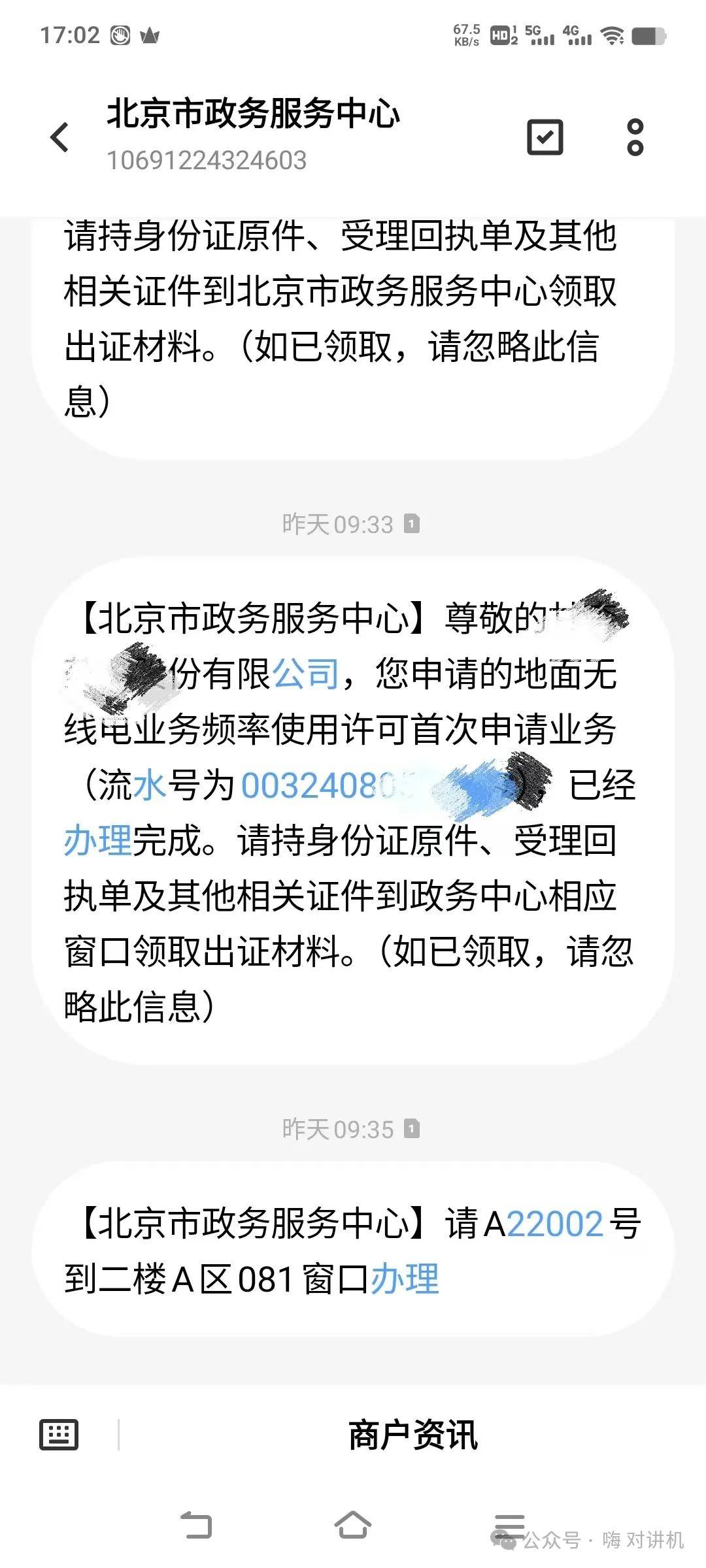Tap the multi-select checkmark icon
This screenshot has height=1568, width=706.
tap(545, 137)
